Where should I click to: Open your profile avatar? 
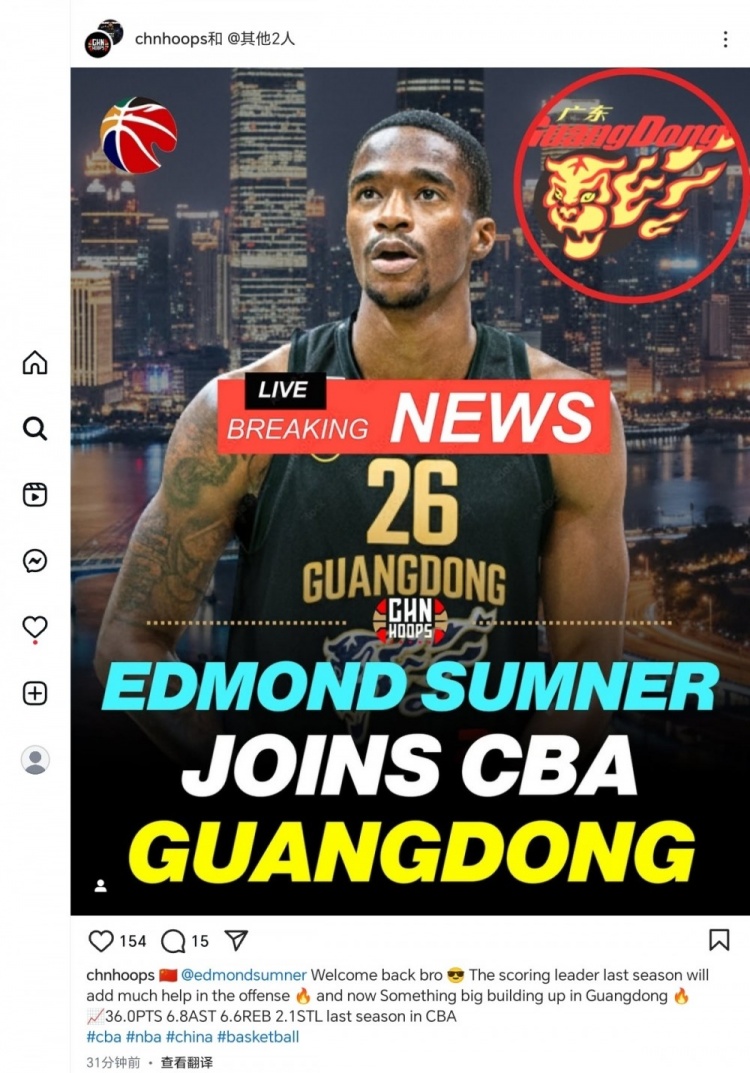point(35,760)
